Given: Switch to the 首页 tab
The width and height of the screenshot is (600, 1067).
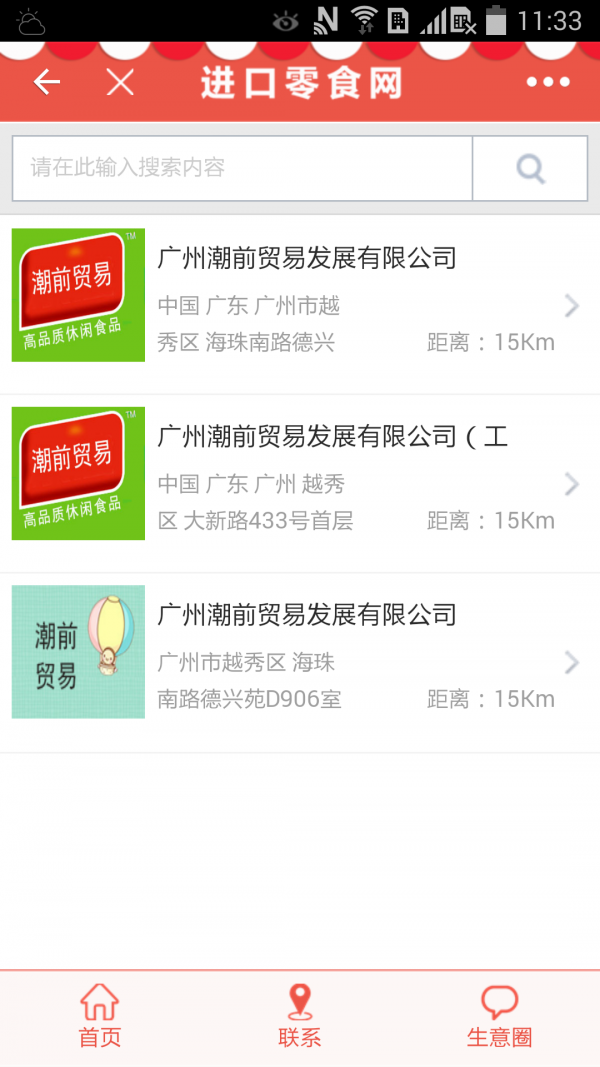Looking at the screenshot, I should pyautogui.click(x=100, y=1016).
